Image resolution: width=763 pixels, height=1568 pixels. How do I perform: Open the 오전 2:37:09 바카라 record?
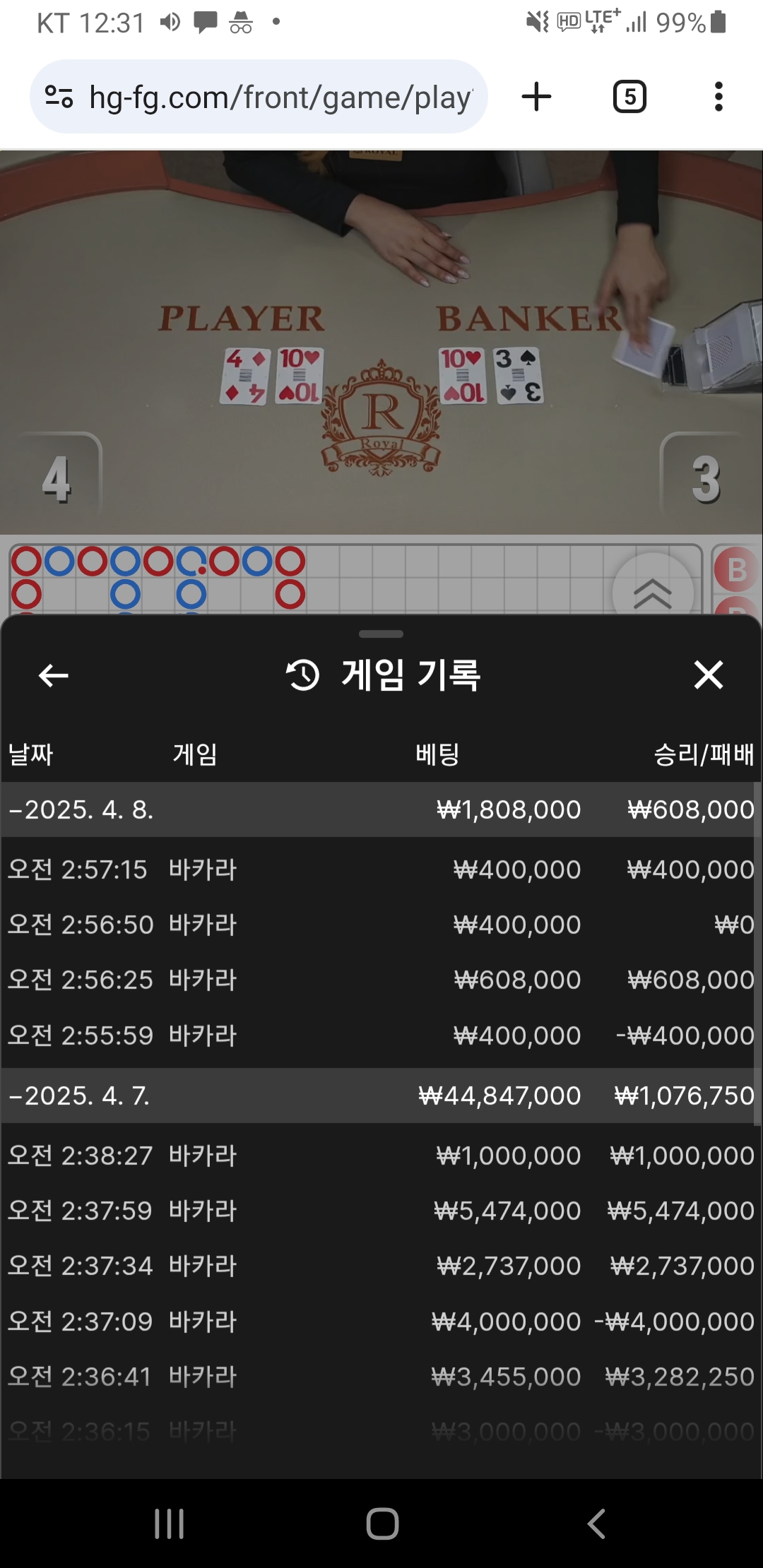(380, 1321)
